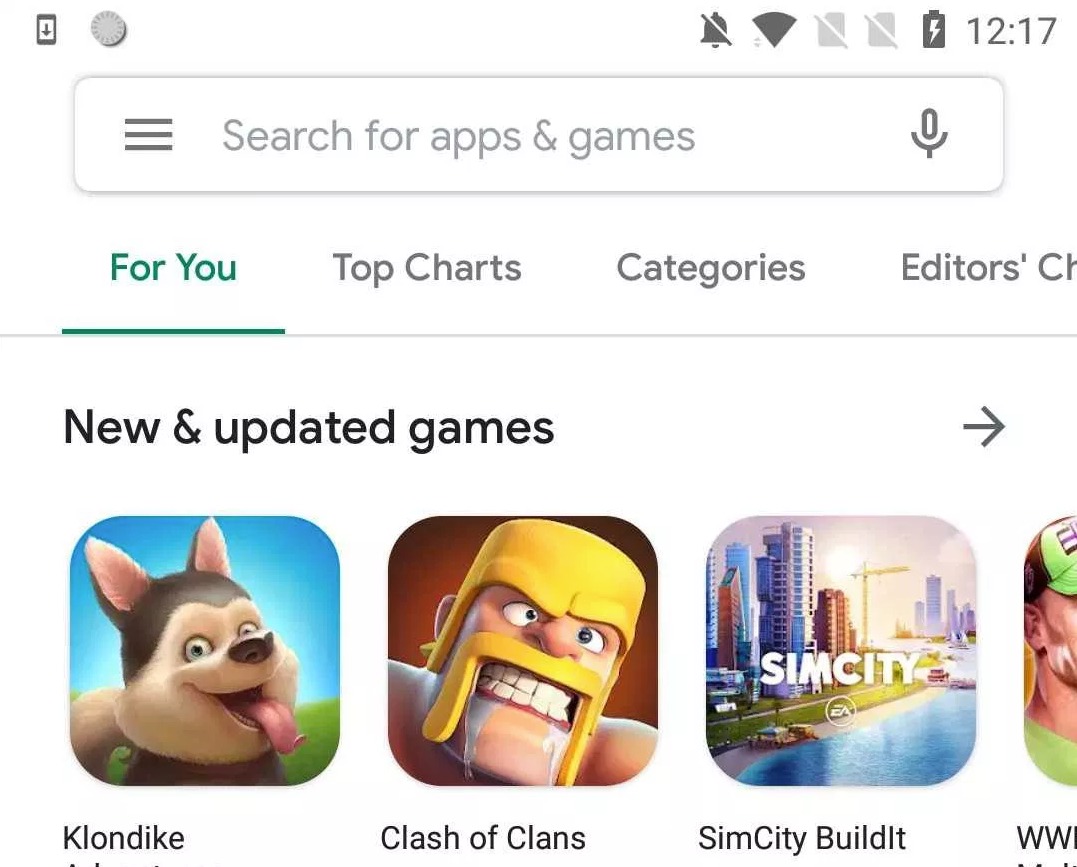Open the WWE game tile
Screen dimensions: 1077x867
tap(1050, 651)
